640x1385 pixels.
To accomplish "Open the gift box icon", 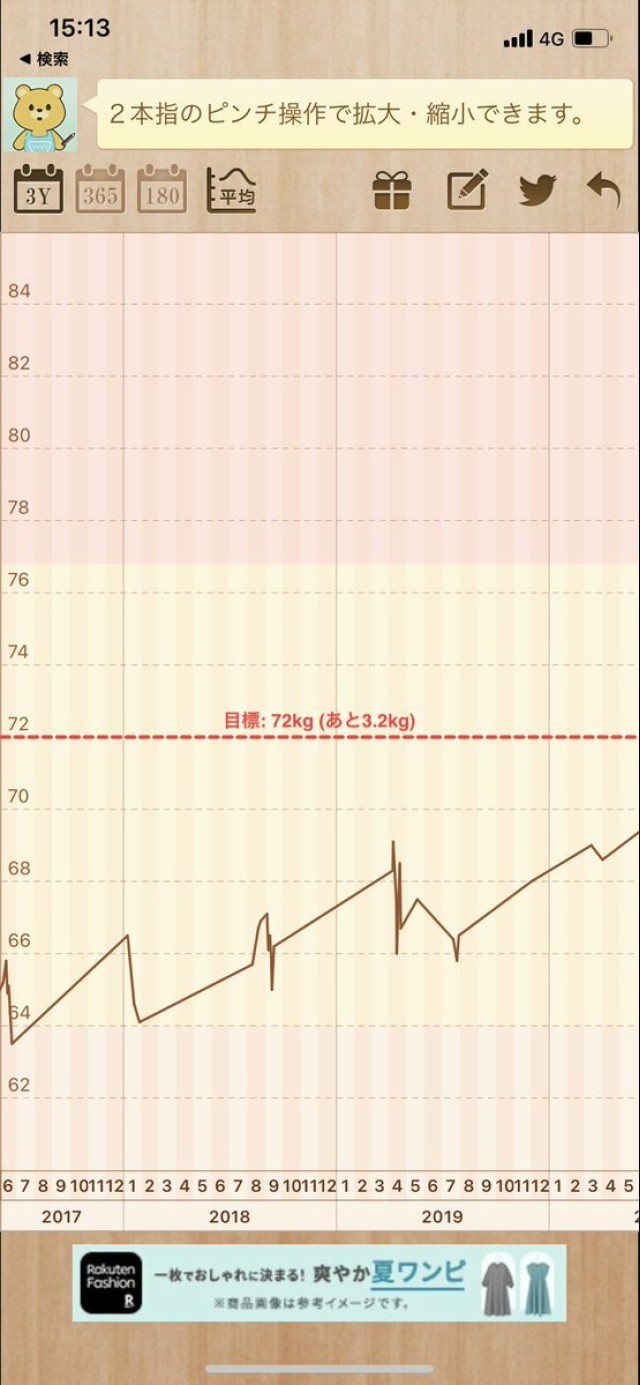I will pyautogui.click(x=392, y=189).
